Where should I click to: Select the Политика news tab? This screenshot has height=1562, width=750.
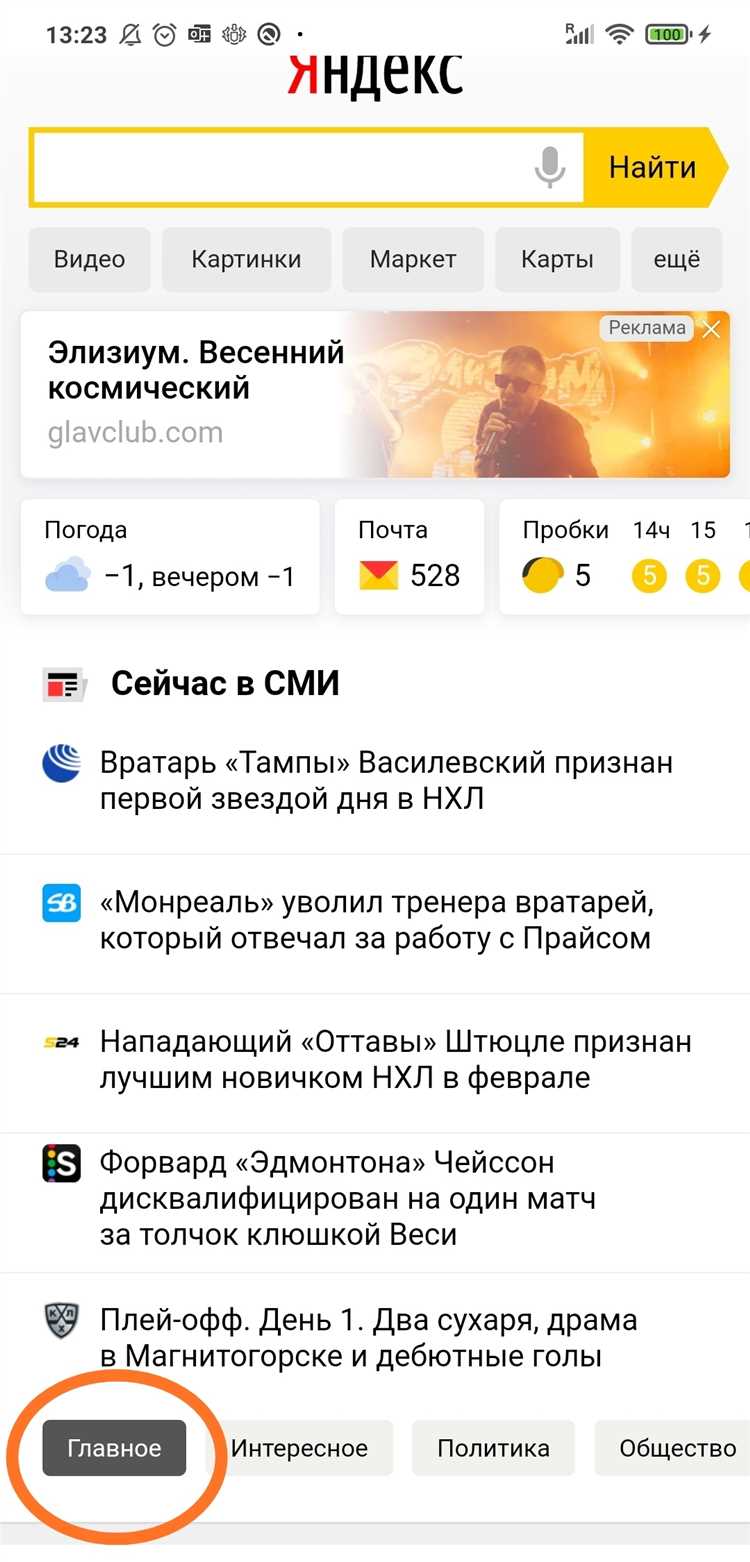pos(493,1448)
